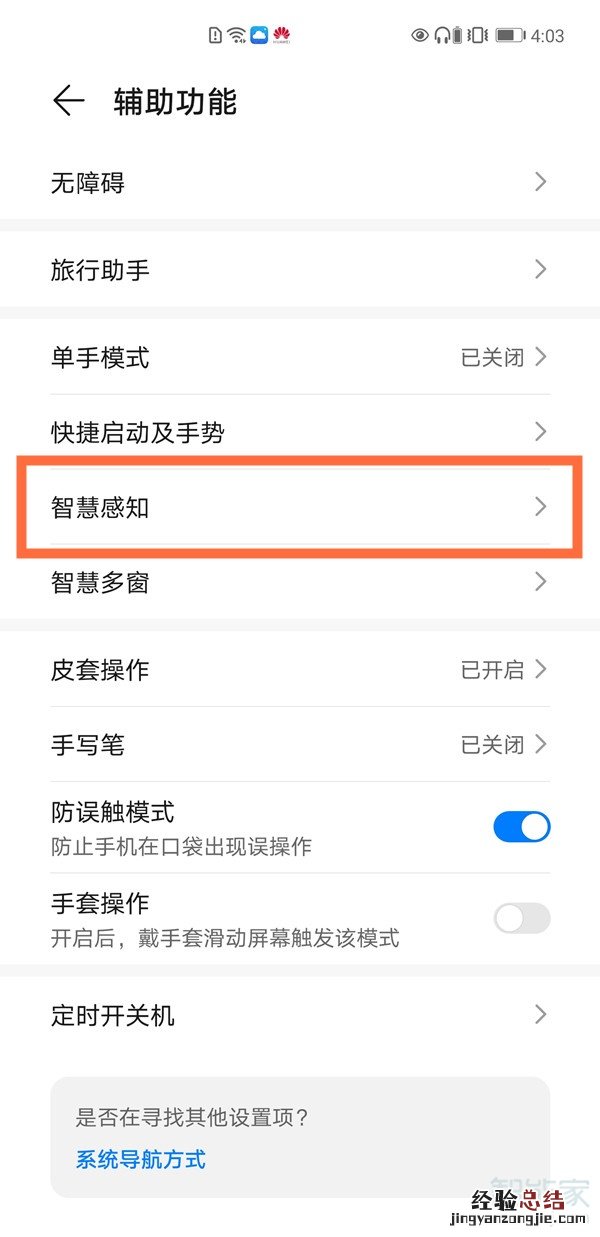The width and height of the screenshot is (600, 1237).
Task: Open 单手模式 settings
Action: (300, 358)
